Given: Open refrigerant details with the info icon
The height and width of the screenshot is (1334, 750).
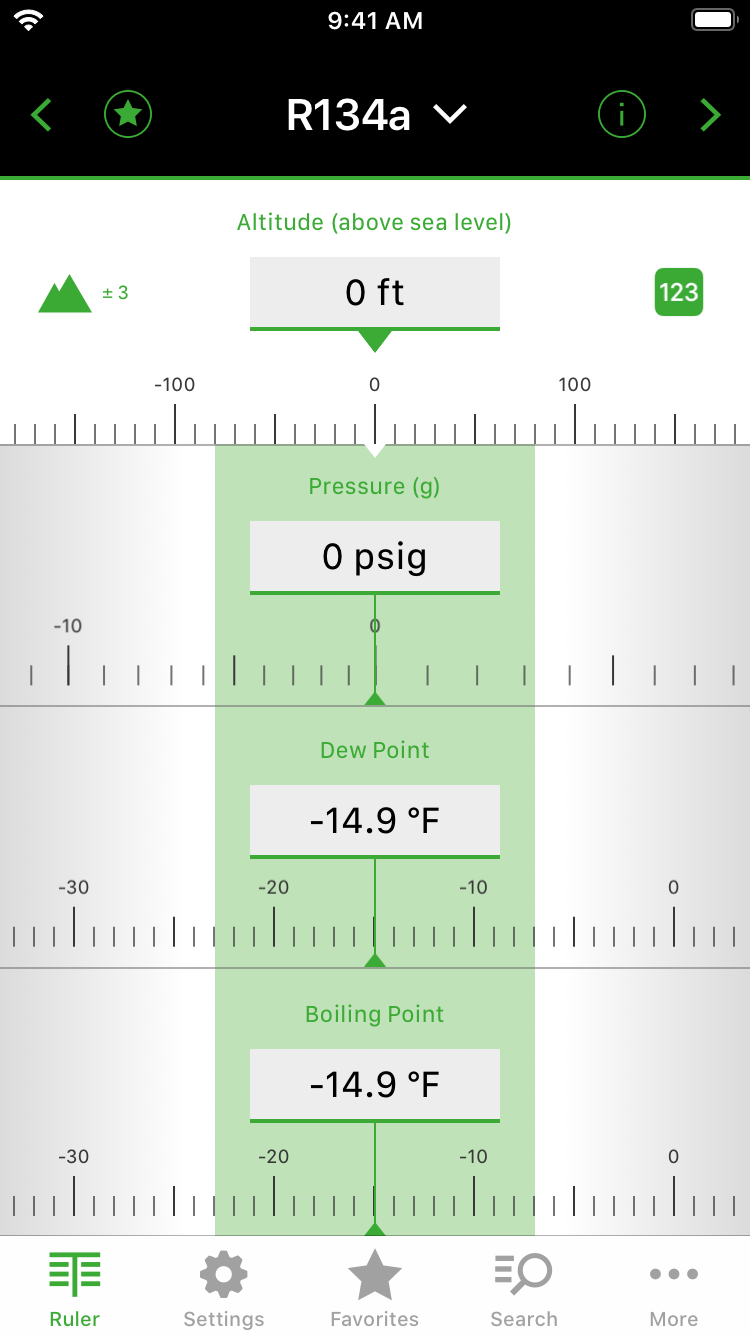Looking at the screenshot, I should 621,114.
